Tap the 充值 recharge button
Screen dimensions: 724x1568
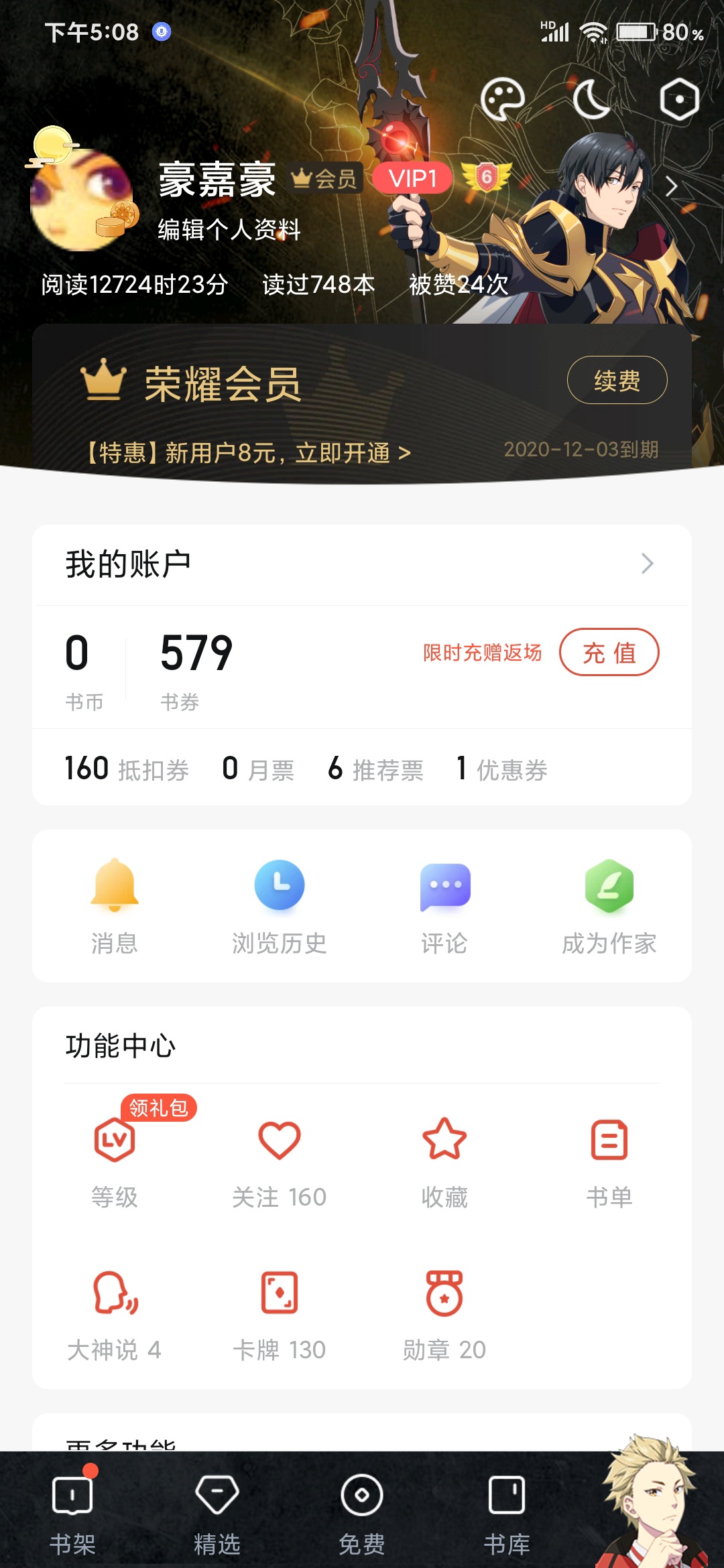point(609,653)
